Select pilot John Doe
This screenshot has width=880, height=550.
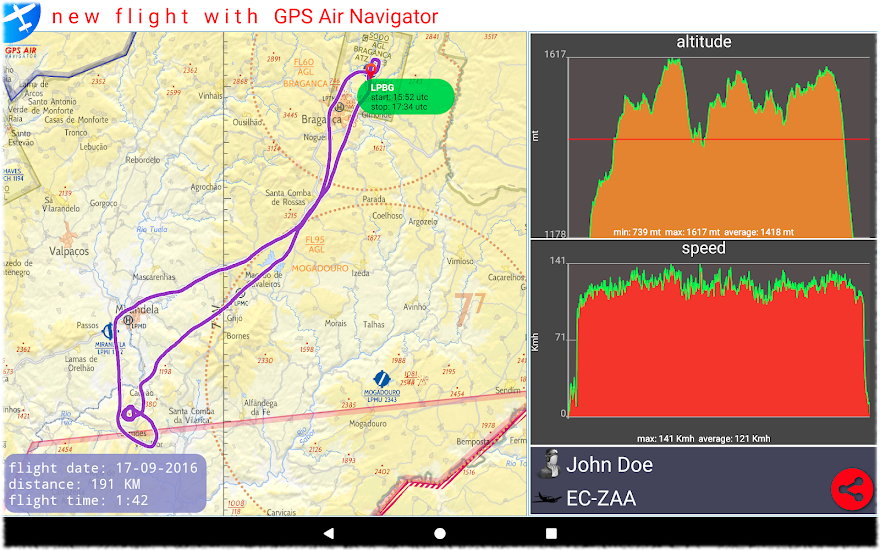(609, 465)
